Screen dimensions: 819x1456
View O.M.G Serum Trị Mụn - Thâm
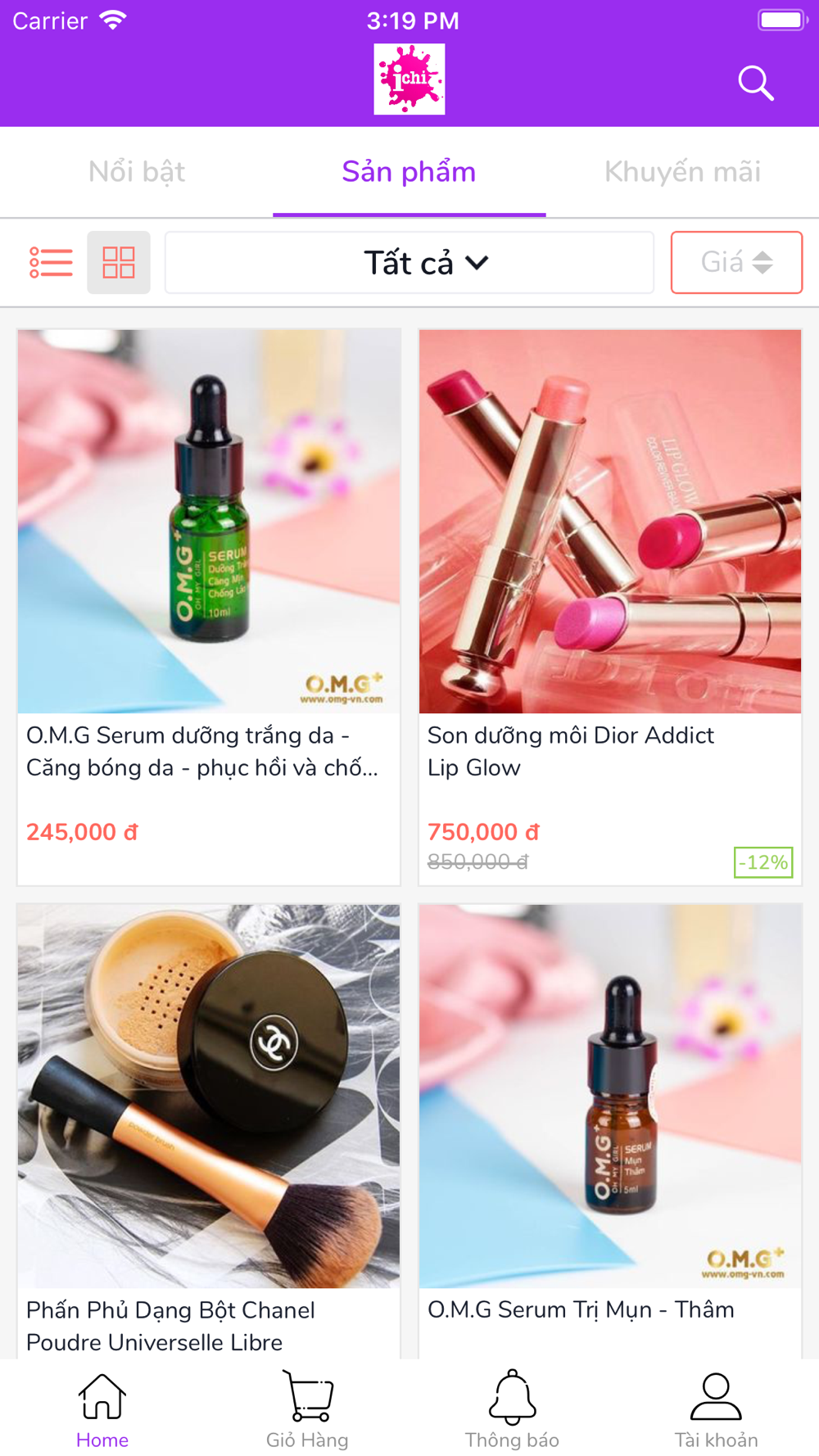(610, 1130)
